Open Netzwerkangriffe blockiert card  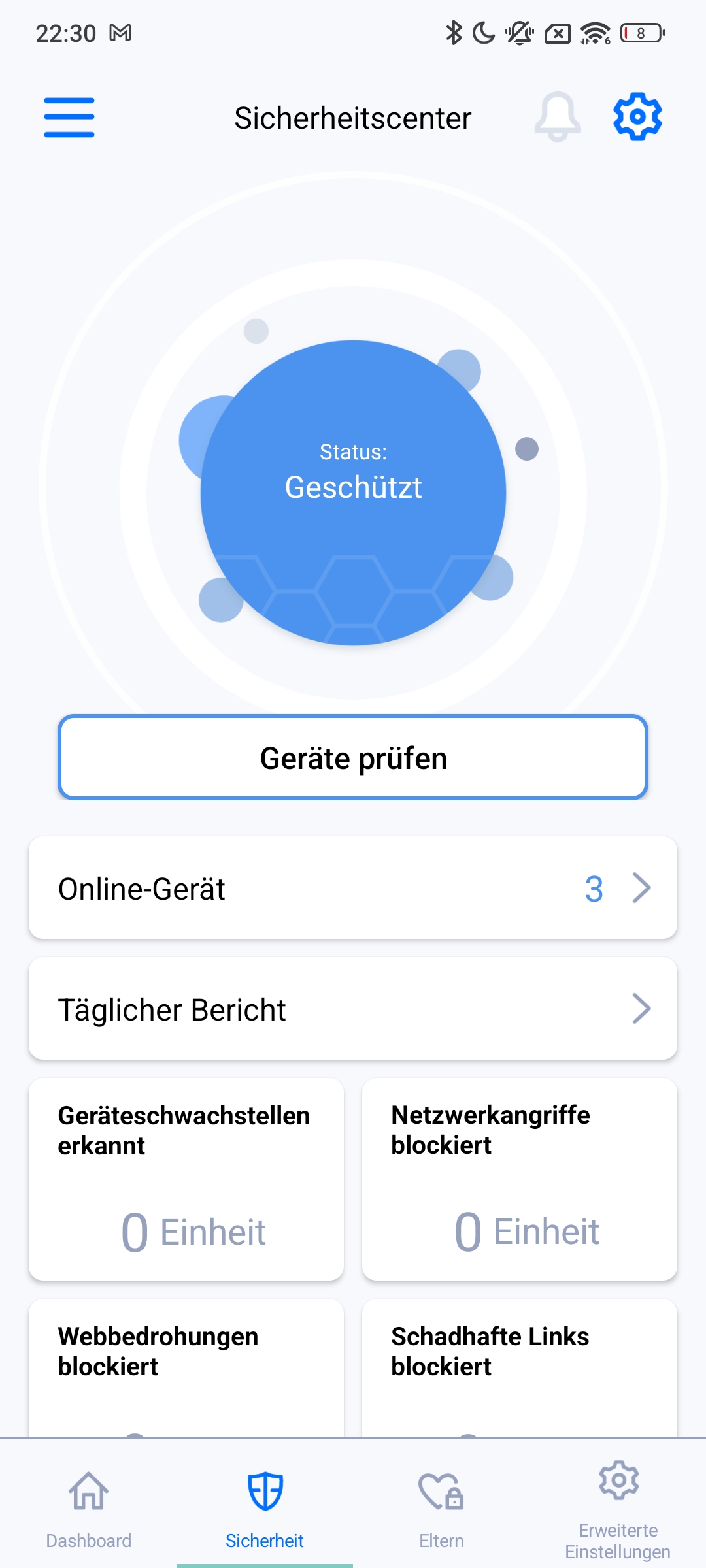click(x=520, y=1179)
